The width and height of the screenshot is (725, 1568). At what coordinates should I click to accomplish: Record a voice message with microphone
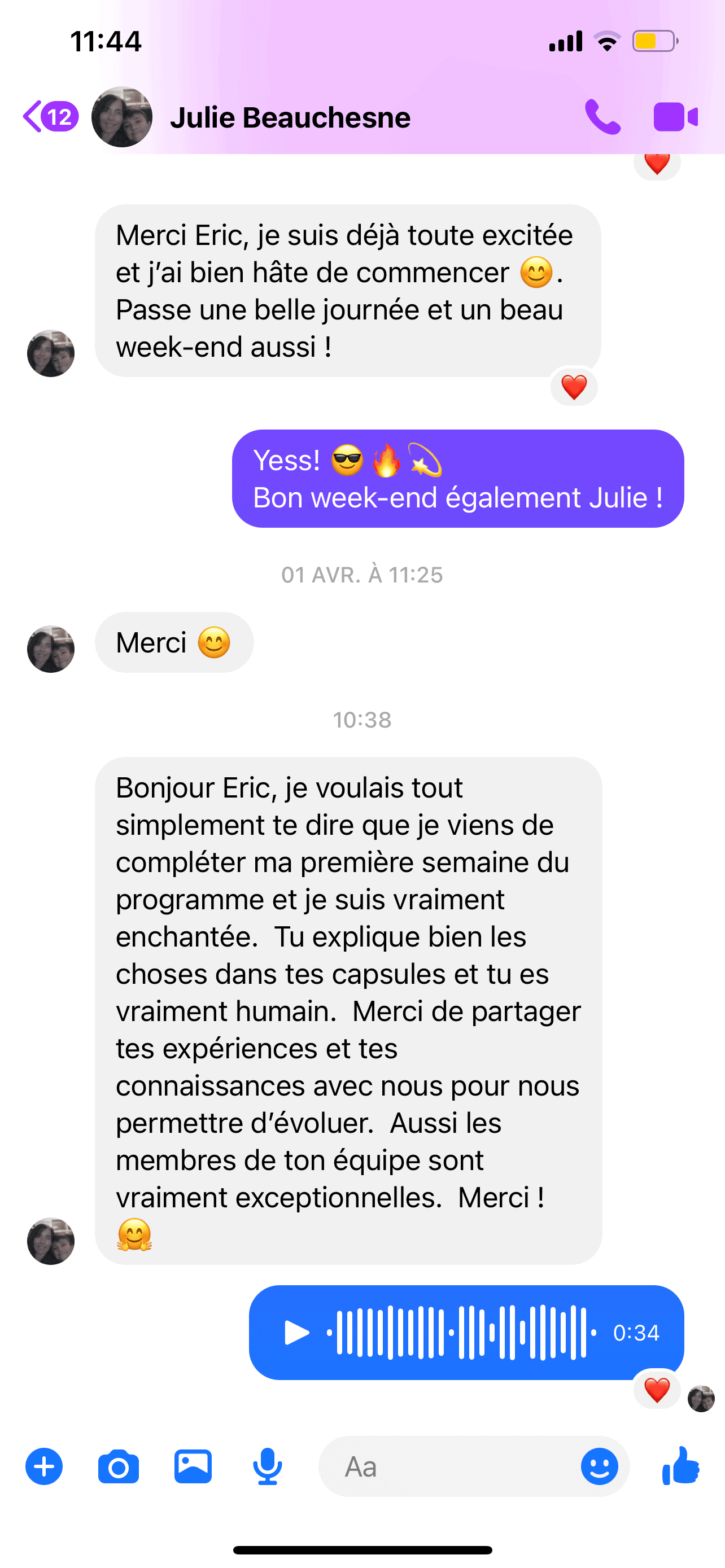[x=267, y=1467]
